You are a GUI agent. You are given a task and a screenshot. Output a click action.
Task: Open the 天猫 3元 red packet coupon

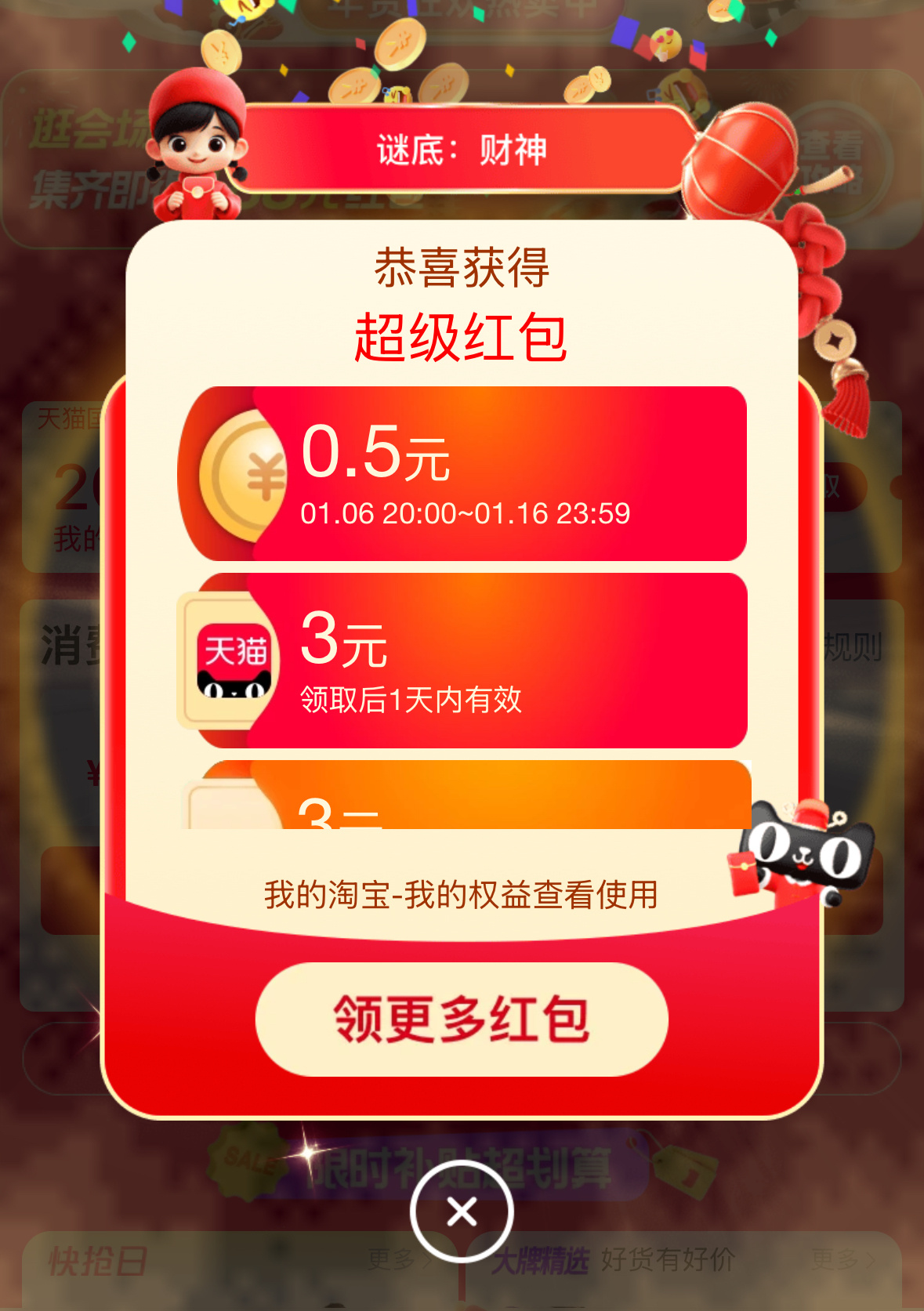pos(462,660)
